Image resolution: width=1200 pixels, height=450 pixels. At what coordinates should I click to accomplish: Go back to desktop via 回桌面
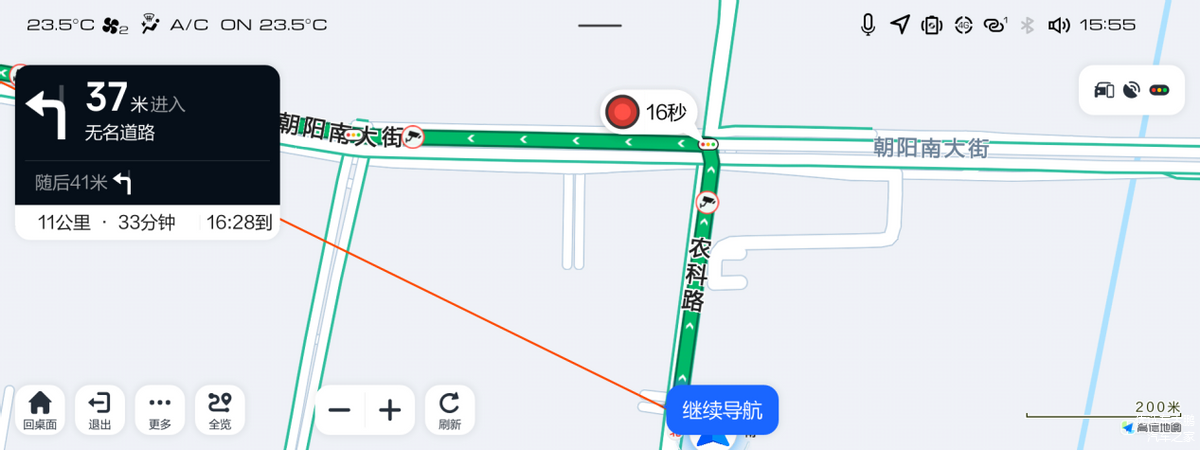click(x=40, y=410)
